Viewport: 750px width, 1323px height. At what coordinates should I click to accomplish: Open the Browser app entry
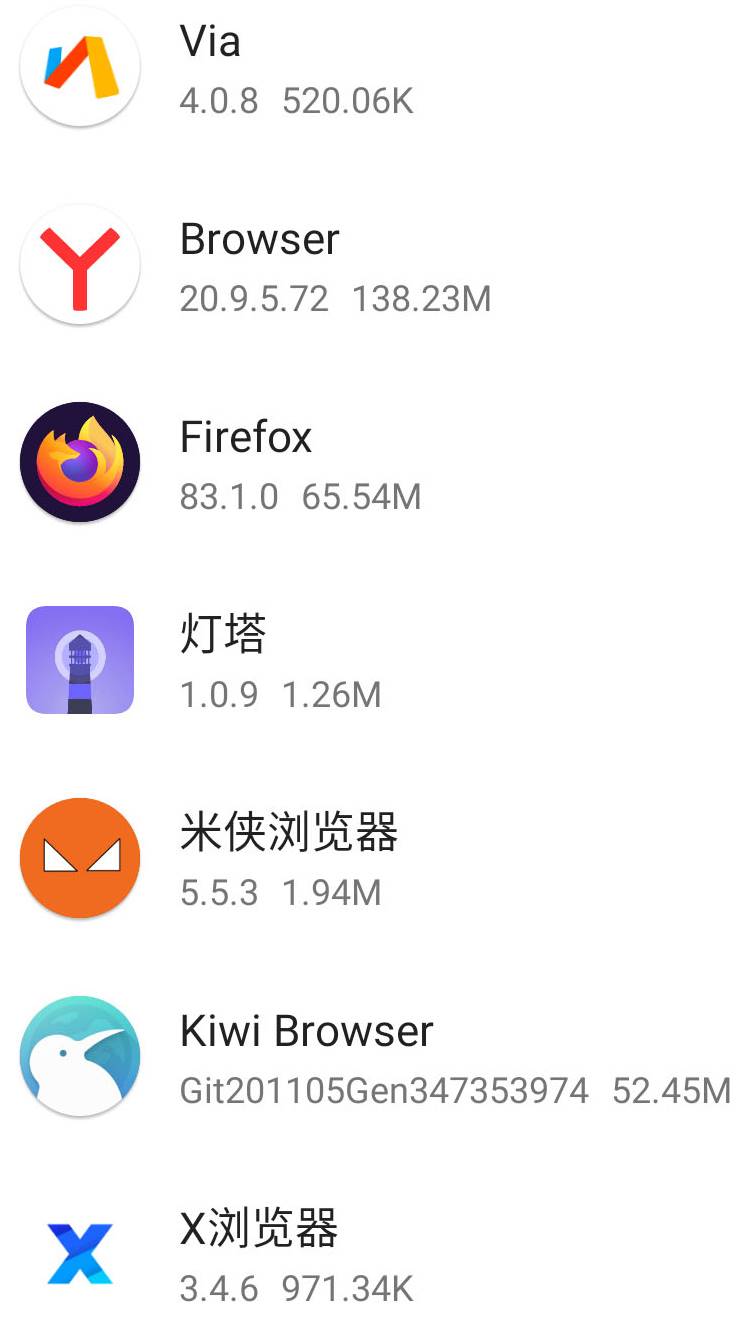(259, 240)
